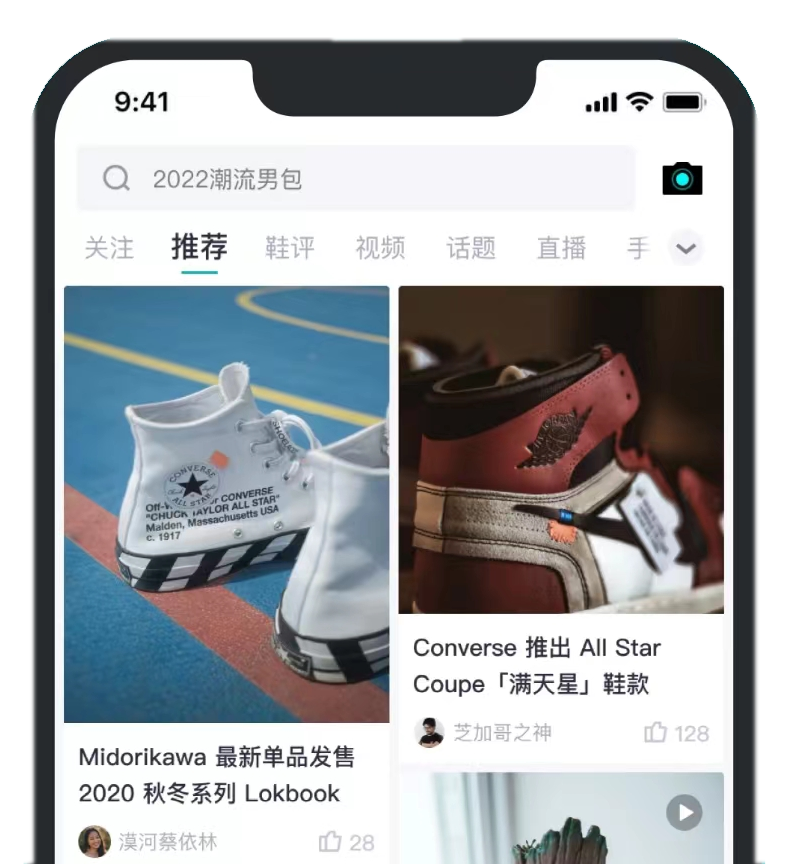Viewport: 791px width, 864px height.
Task: Open the camera search icon
Action: pos(682,179)
